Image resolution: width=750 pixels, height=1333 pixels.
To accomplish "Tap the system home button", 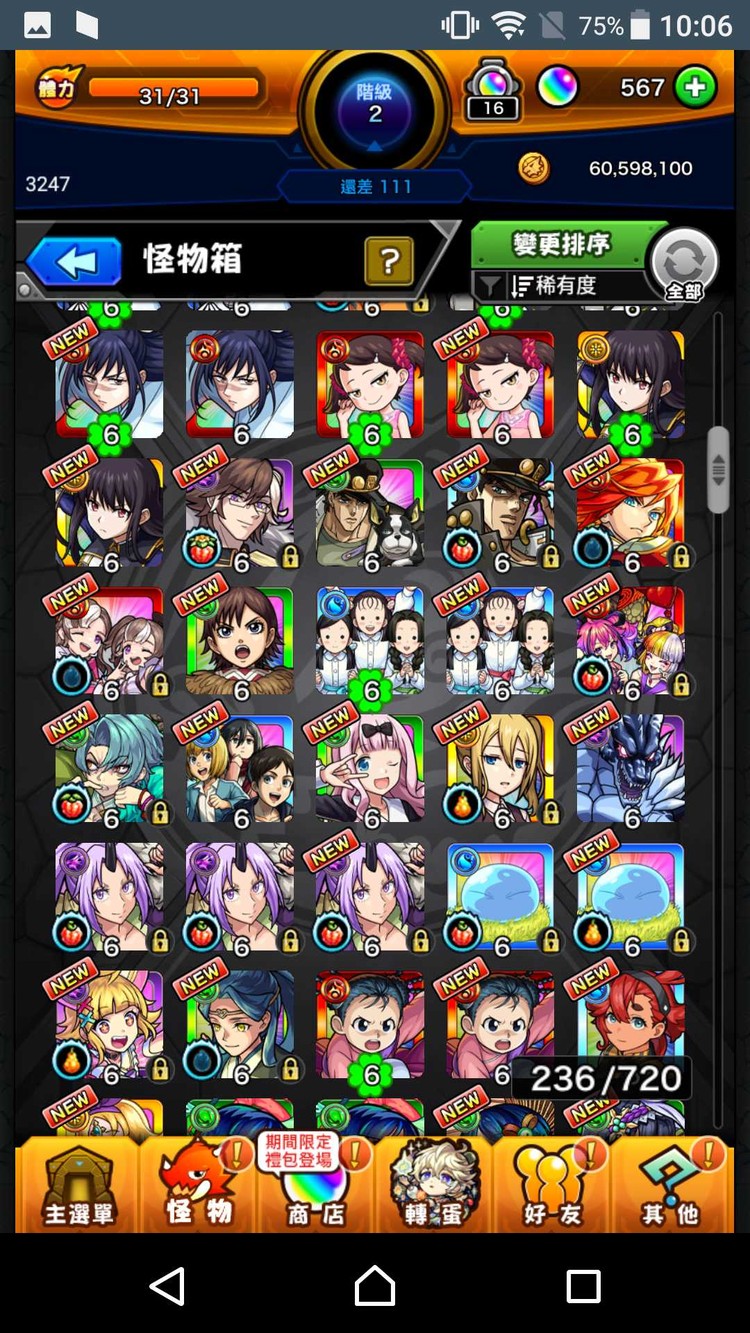I will pos(375,1285).
